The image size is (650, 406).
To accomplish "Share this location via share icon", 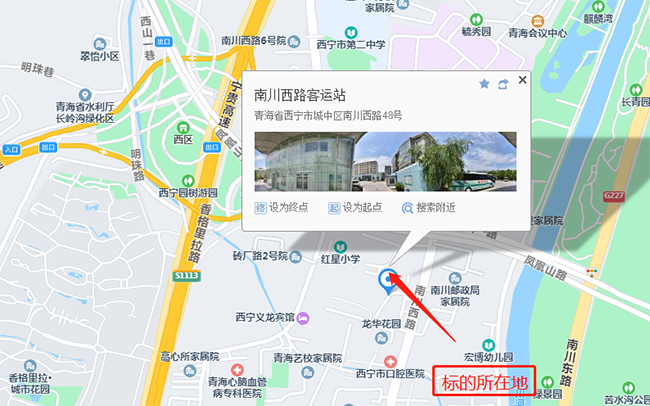I will (x=503, y=84).
